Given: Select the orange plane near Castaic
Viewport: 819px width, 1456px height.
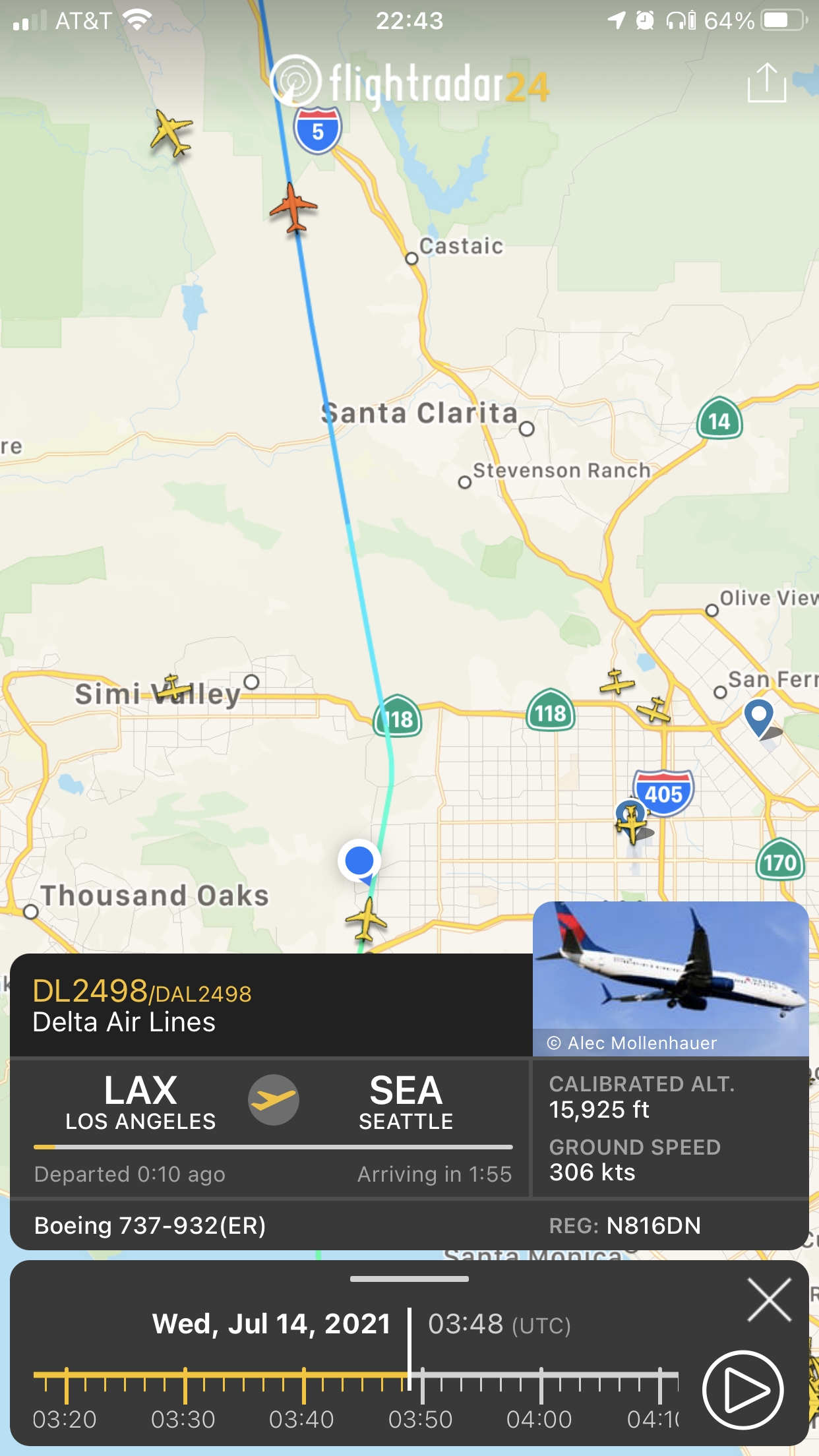Looking at the screenshot, I should pos(293,207).
